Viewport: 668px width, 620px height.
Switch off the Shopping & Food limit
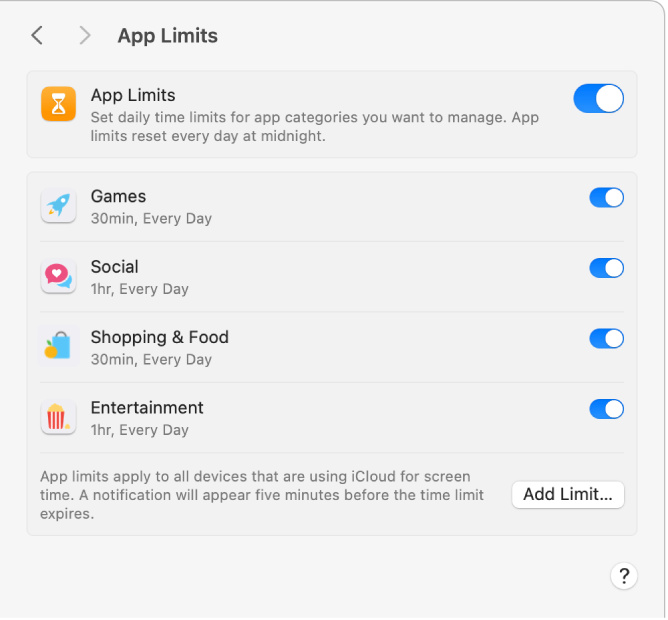pyautogui.click(x=606, y=338)
